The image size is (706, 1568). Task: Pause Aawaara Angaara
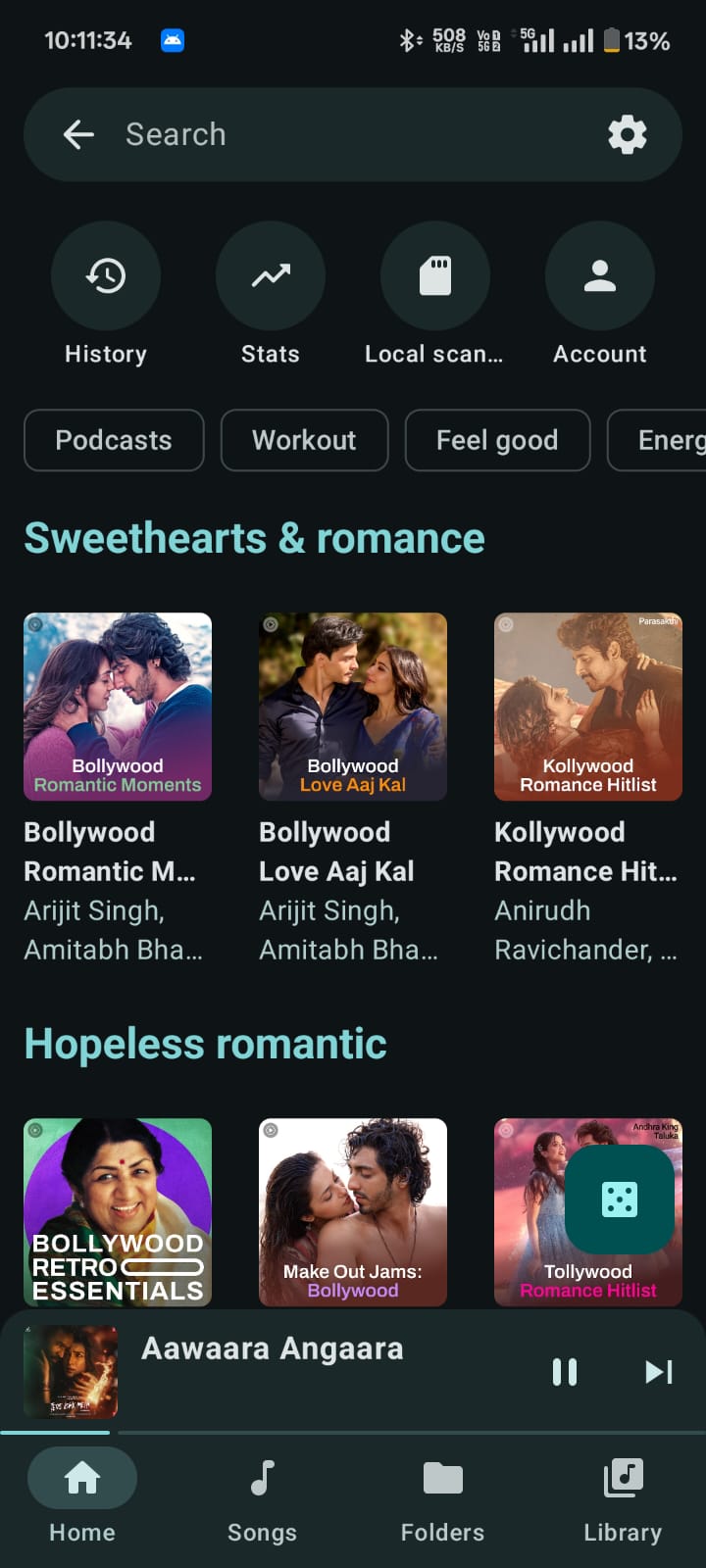point(565,1372)
